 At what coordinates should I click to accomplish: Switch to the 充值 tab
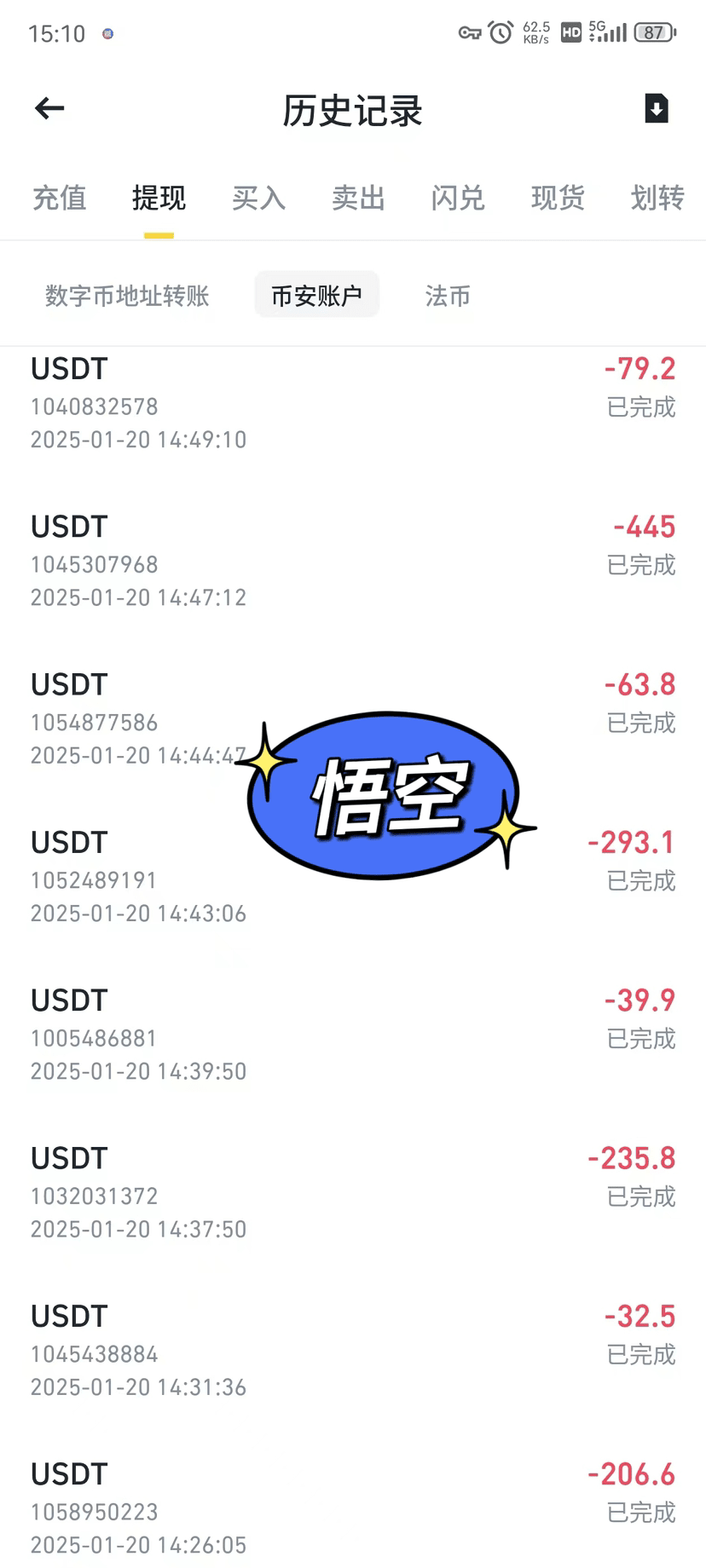point(60,198)
